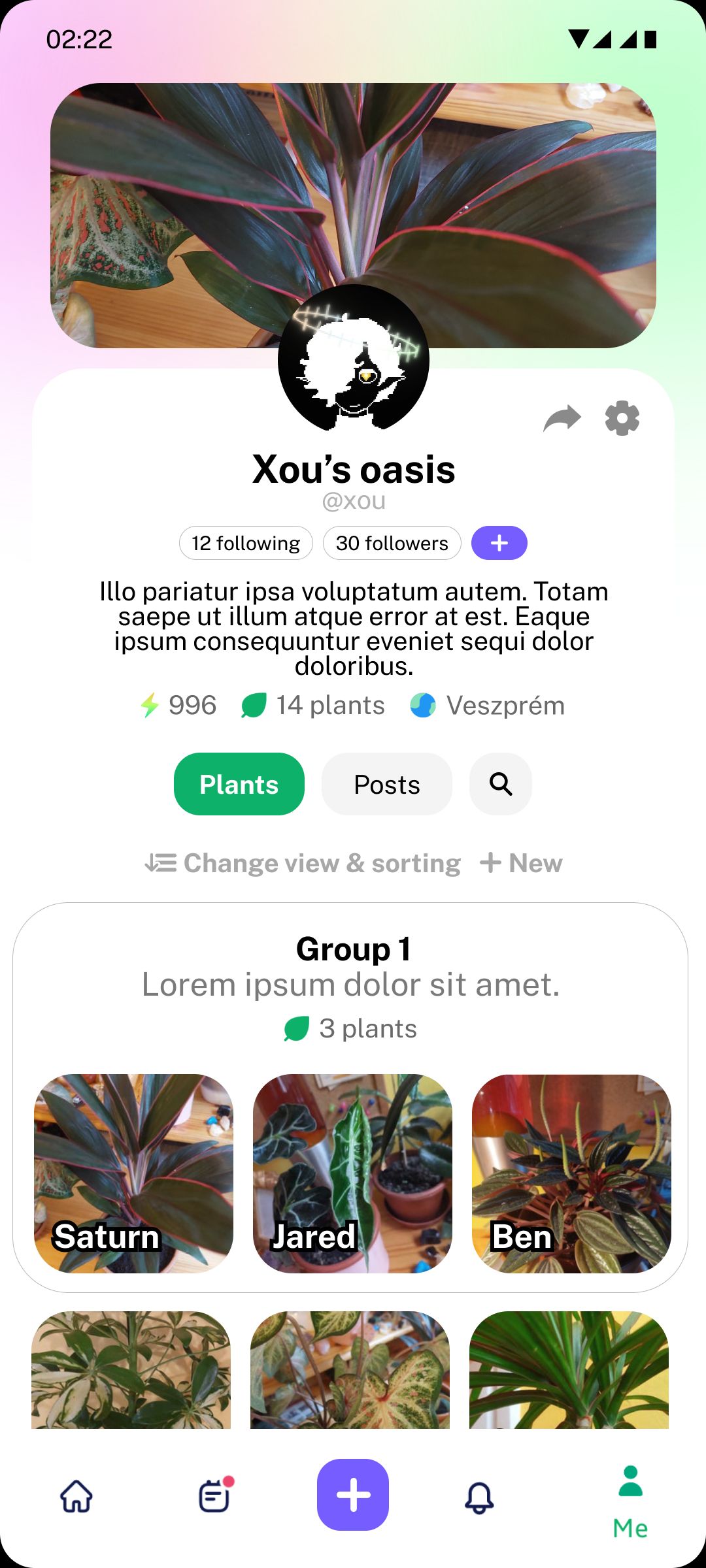706x1568 pixels.
Task: Open the notes tab with red dot
Action: [214, 1496]
